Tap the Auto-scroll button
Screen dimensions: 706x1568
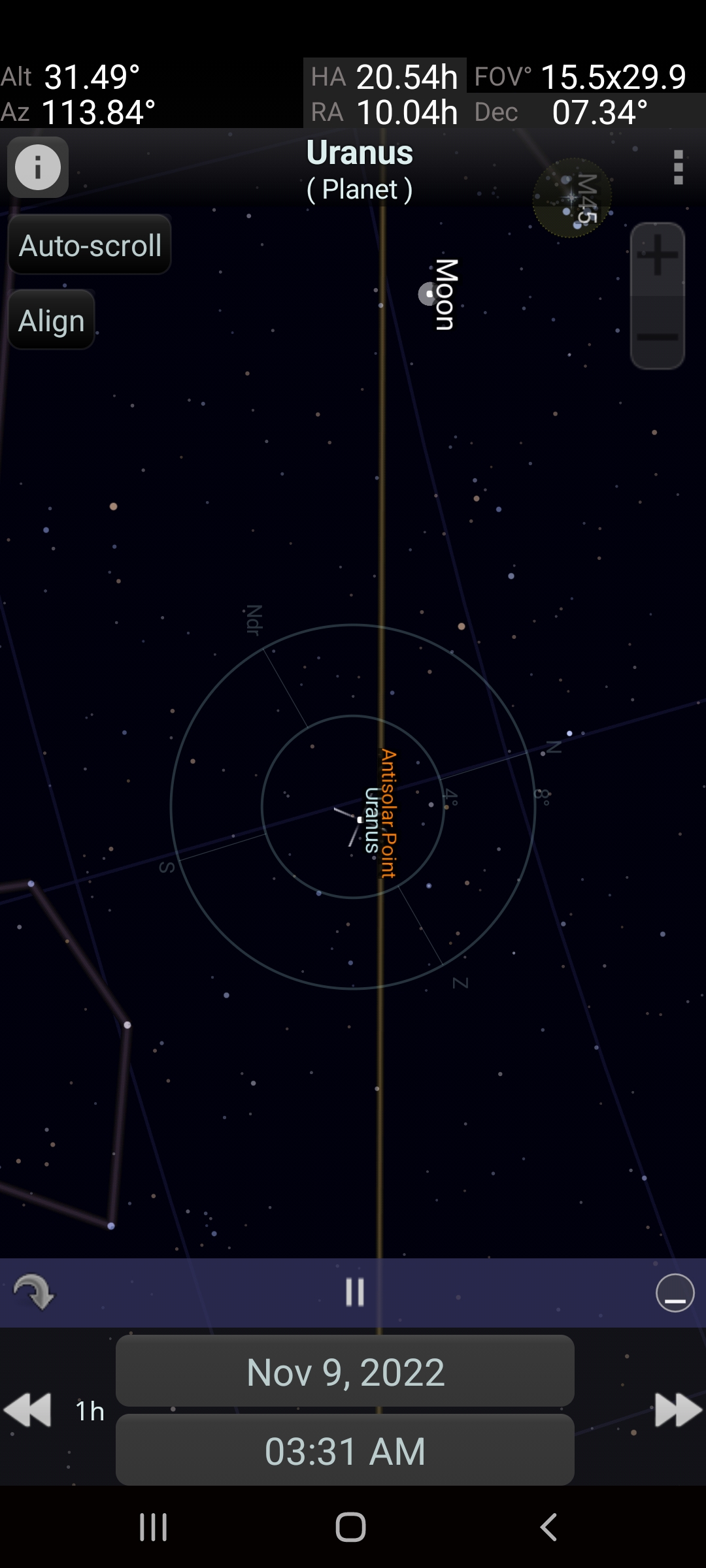click(x=90, y=246)
